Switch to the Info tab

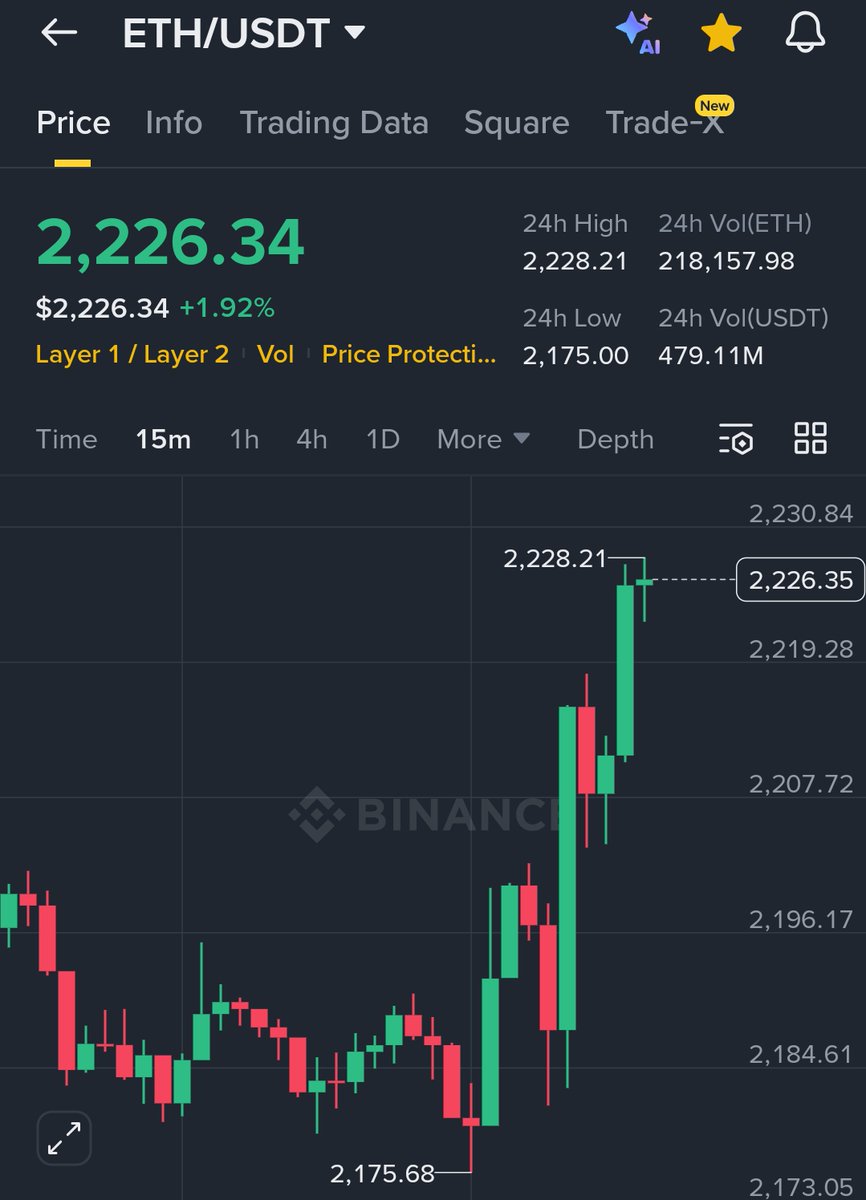tap(174, 123)
